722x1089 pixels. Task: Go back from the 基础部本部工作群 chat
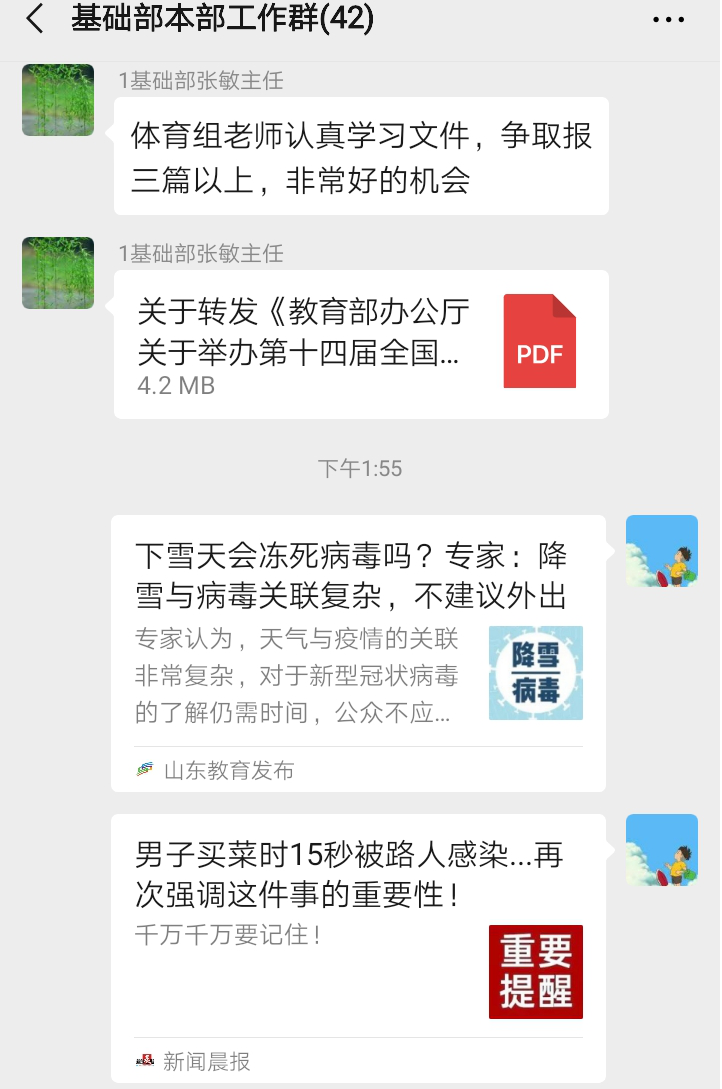click(x=35, y=19)
